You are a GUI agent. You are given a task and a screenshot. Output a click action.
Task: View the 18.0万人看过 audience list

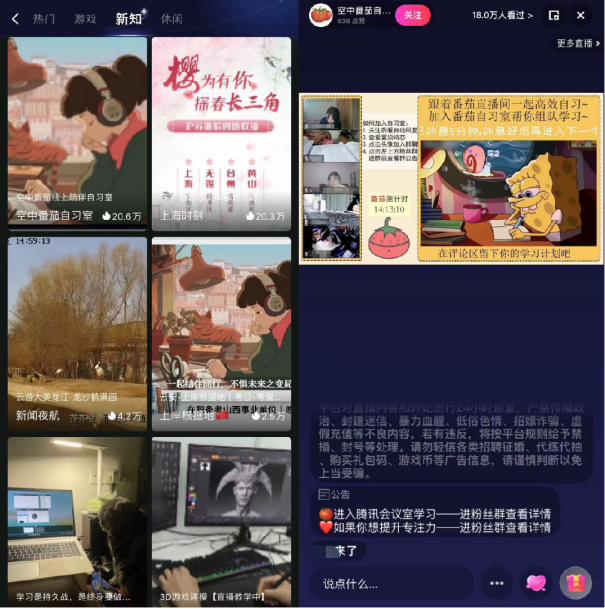(x=502, y=15)
